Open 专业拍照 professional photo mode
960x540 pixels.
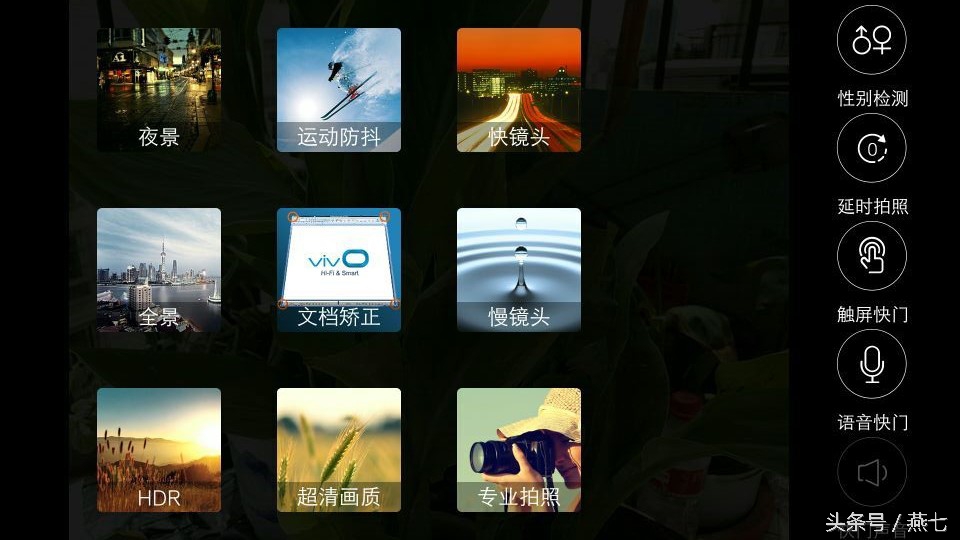519,450
